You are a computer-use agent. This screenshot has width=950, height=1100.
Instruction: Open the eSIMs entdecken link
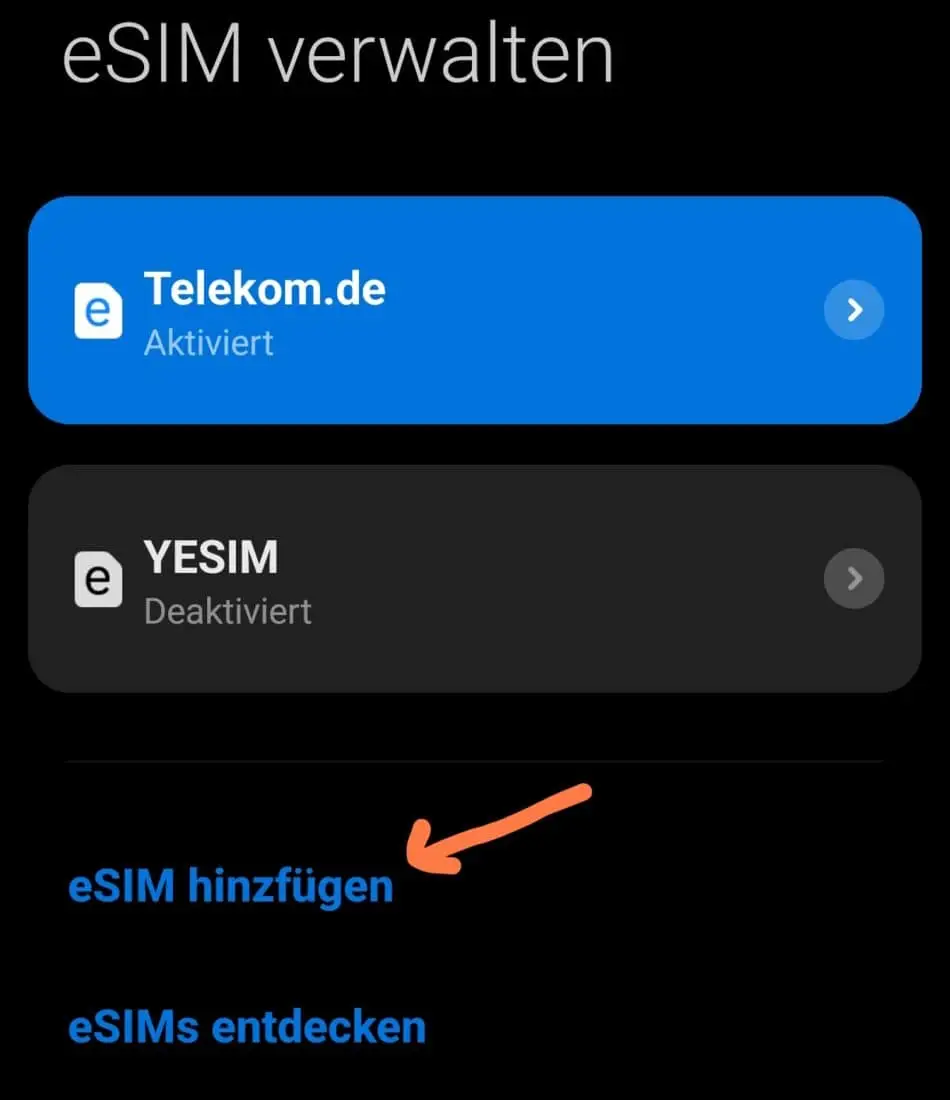click(246, 1027)
